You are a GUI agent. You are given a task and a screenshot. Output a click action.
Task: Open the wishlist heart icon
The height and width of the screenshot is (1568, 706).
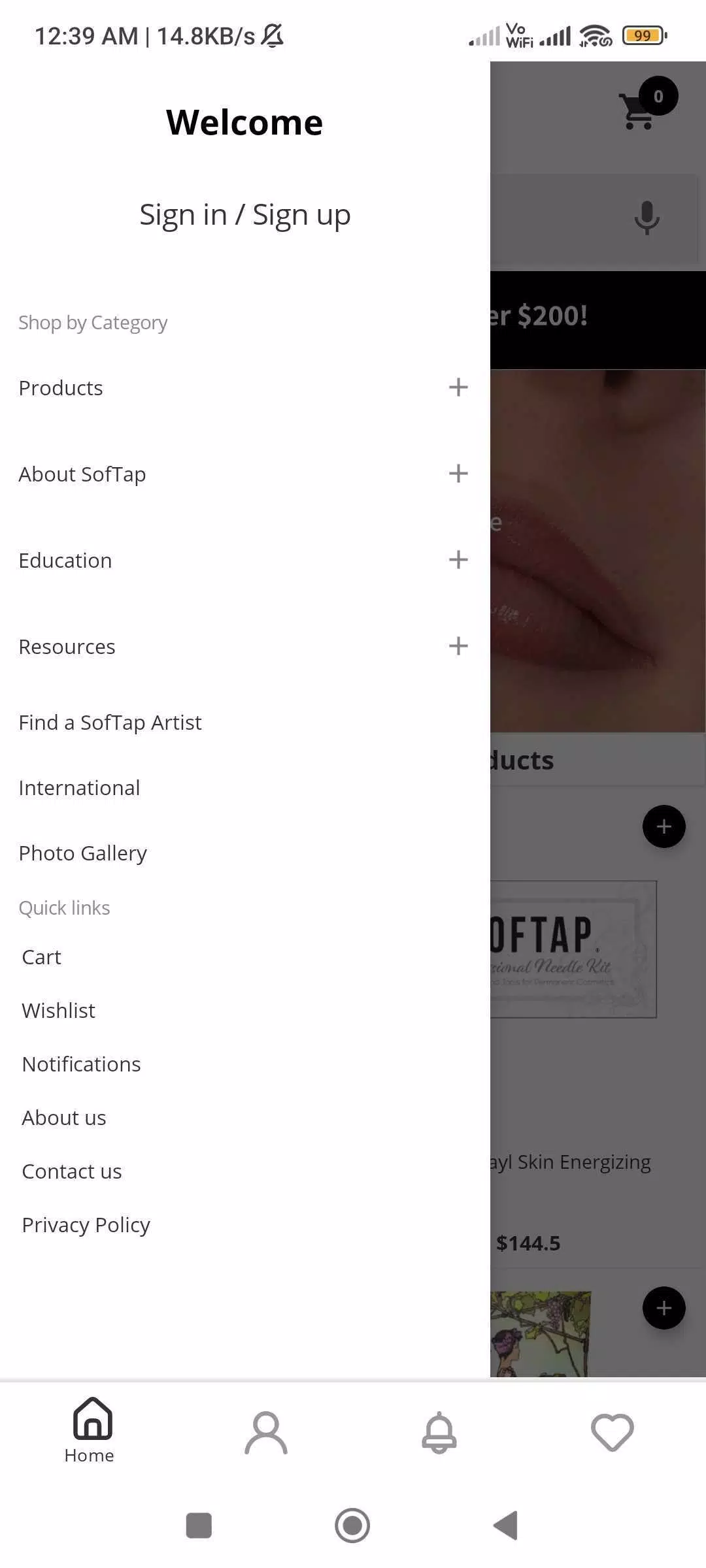613,1431
